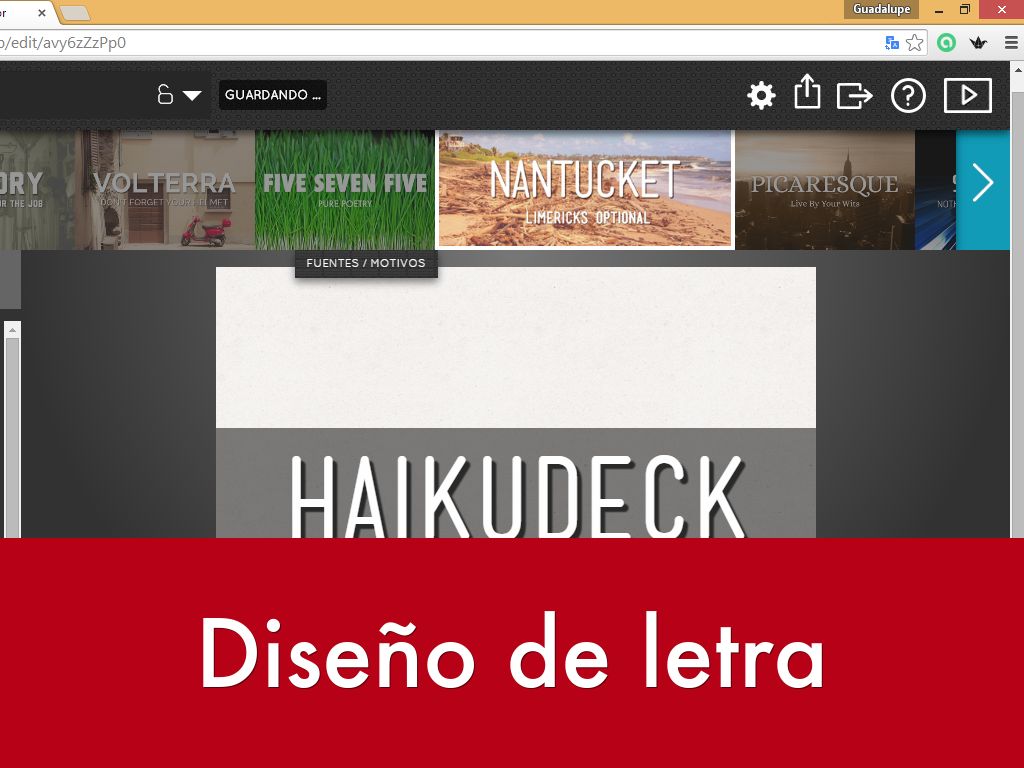The height and width of the screenshot is (768, 1024).
Task: Tap the share icon in the toolbar
Action: coord(807,93)
